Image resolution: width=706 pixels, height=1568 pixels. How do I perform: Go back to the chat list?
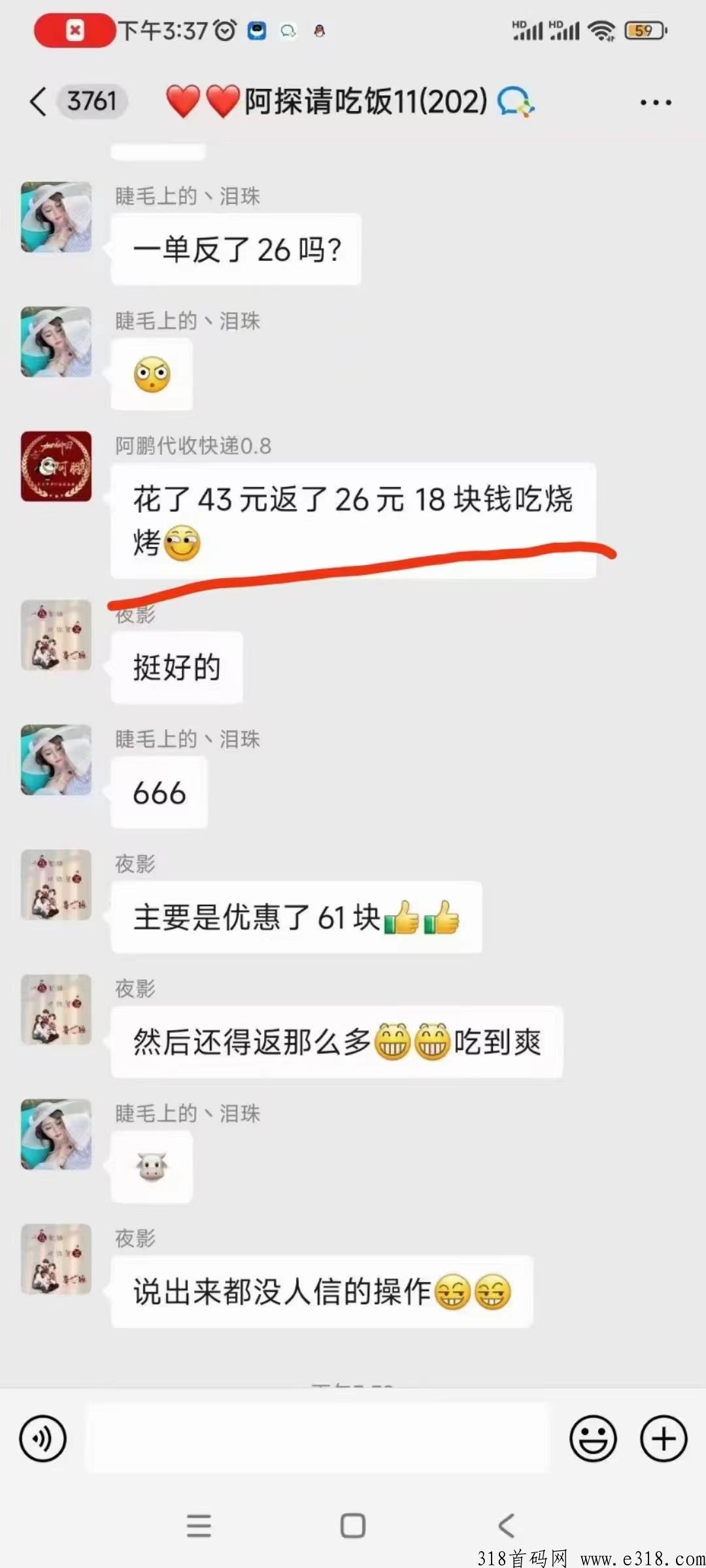pyautogui.click(x=39, y=102)
